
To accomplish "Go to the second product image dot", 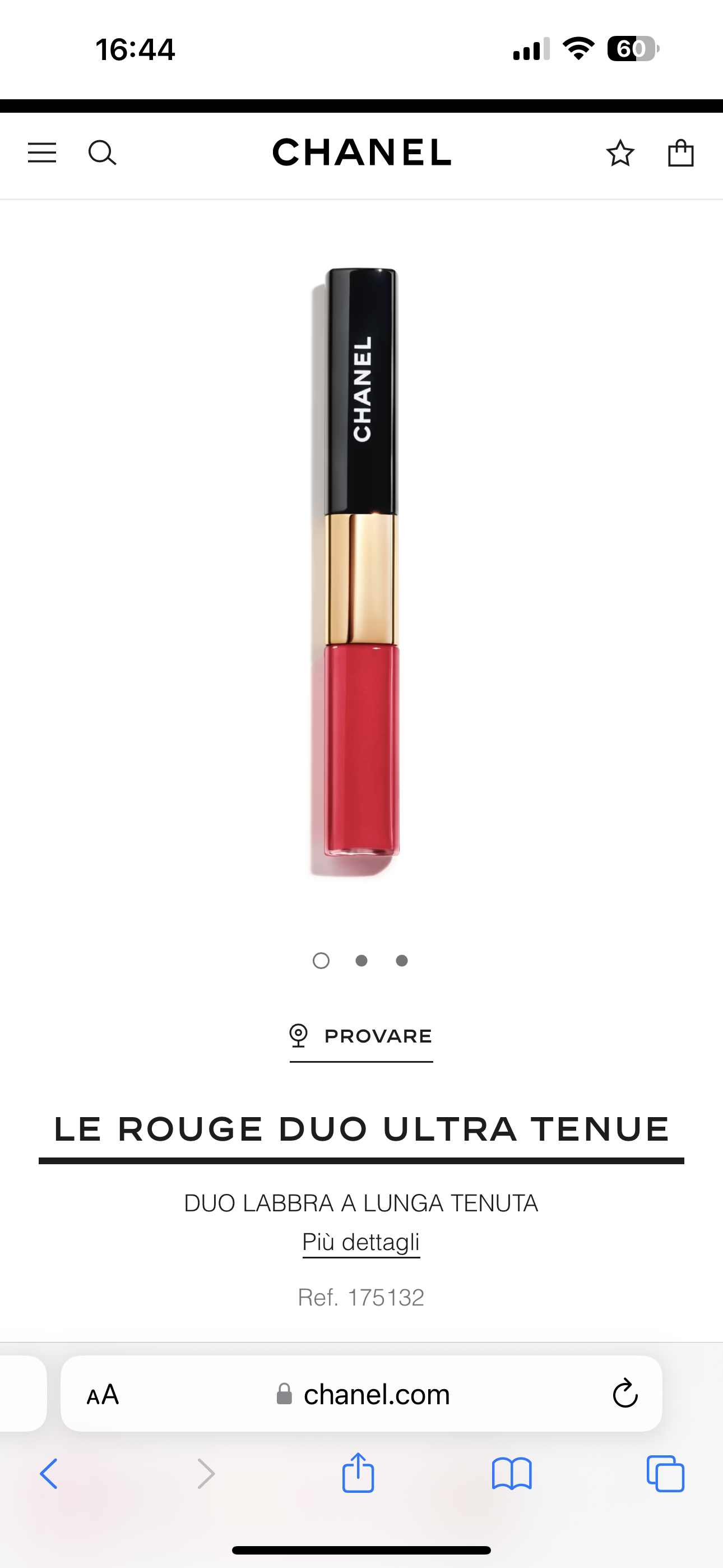I will [361, 961].
